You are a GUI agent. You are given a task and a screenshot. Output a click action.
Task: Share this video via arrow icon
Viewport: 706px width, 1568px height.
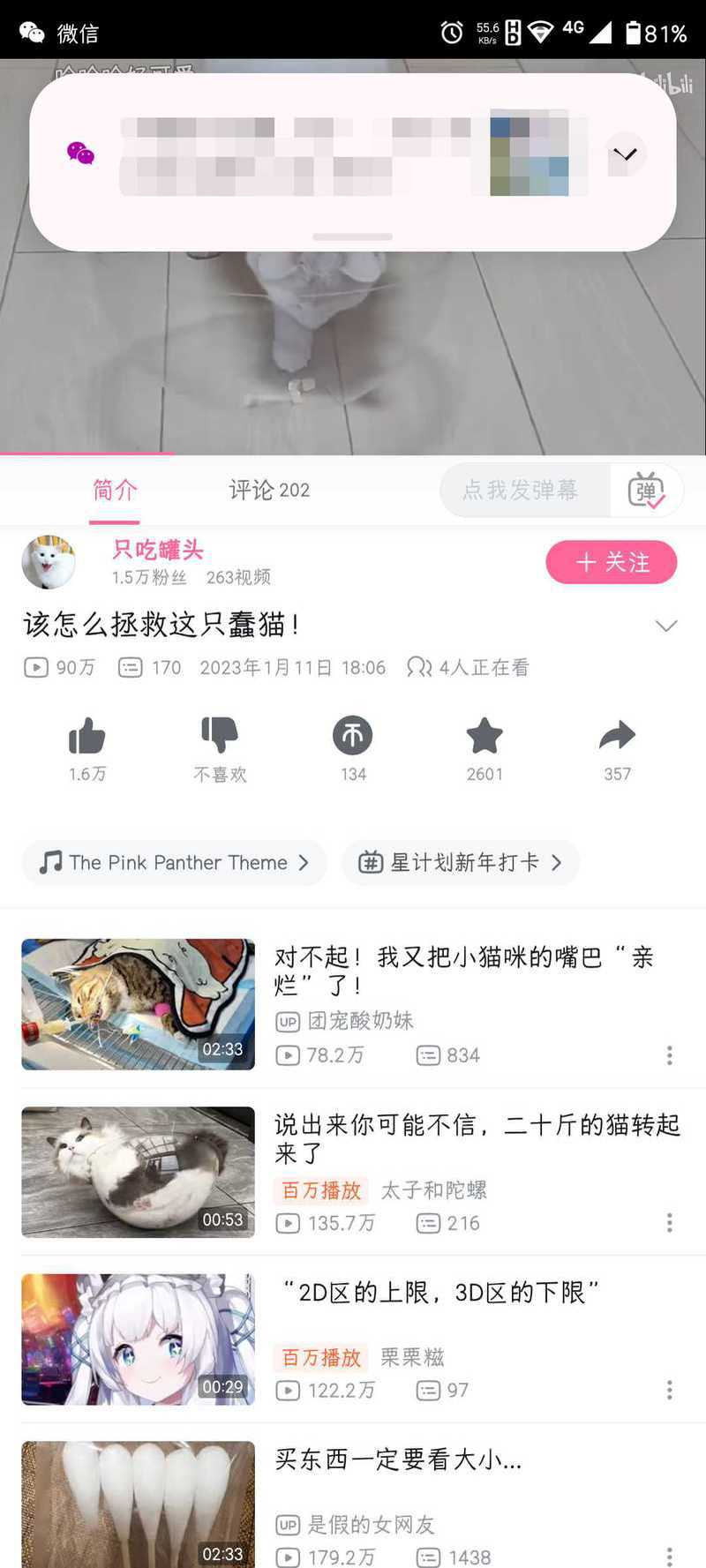(617, 736)
